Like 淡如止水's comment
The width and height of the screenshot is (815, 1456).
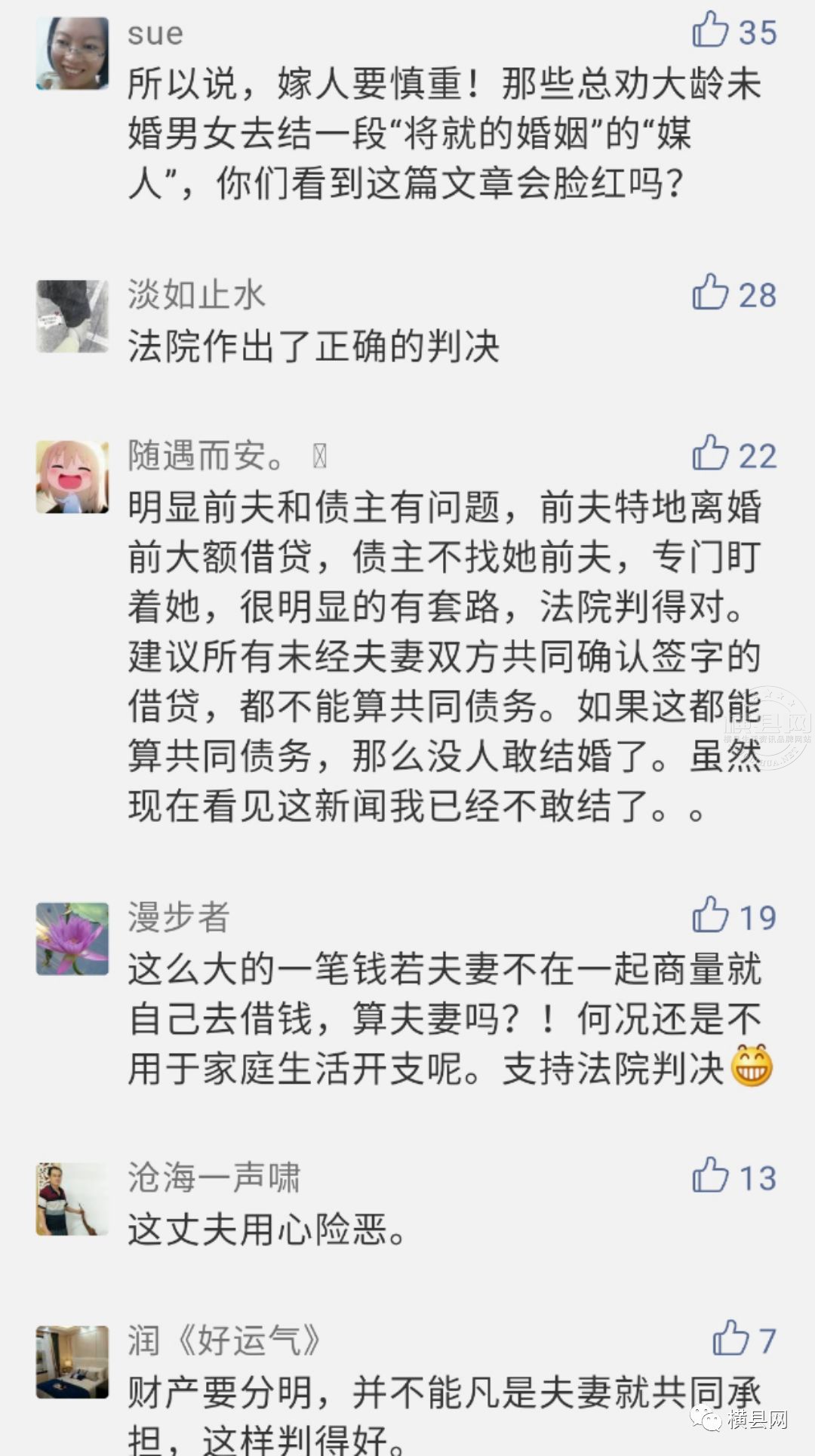coord(710,293)
